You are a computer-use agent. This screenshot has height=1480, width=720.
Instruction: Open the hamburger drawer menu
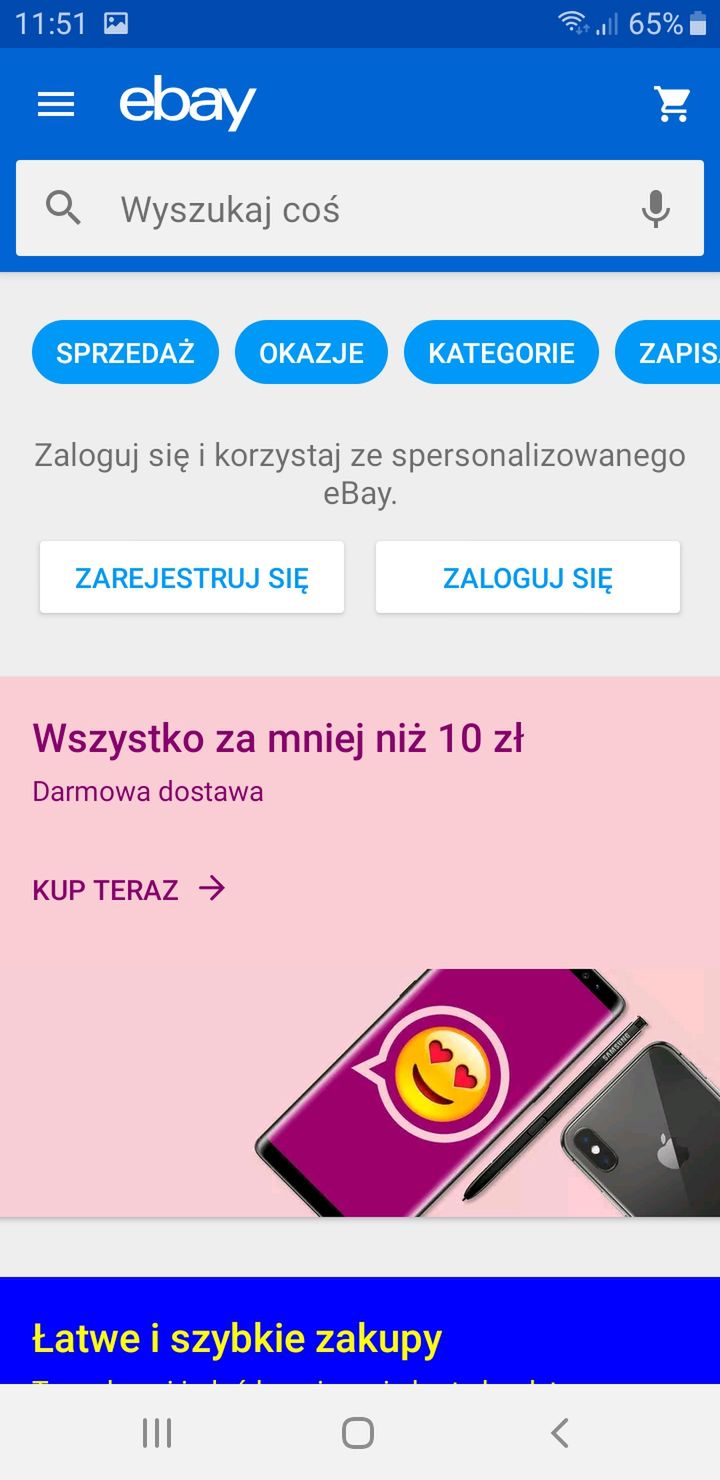tap(56, 104)
